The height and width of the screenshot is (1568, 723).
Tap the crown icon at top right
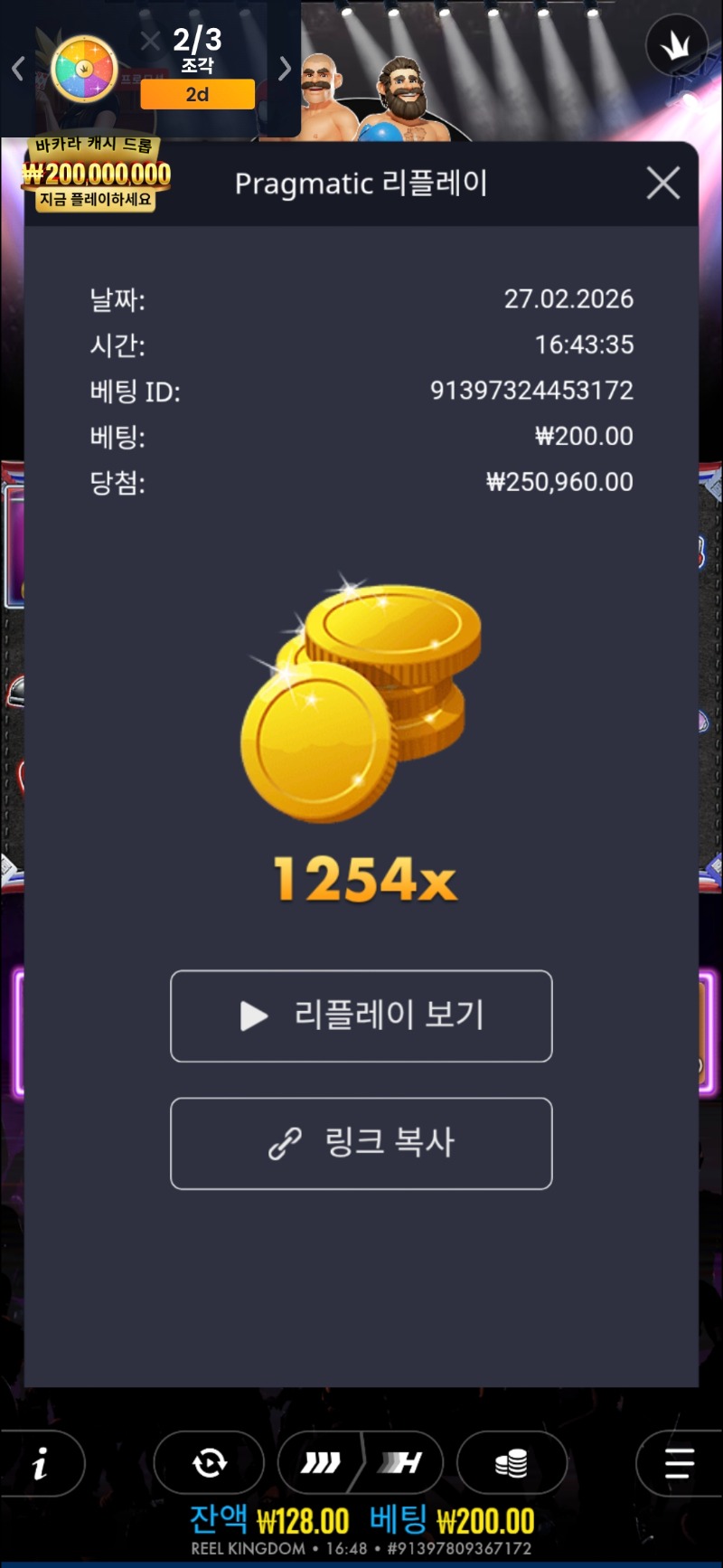676,45
